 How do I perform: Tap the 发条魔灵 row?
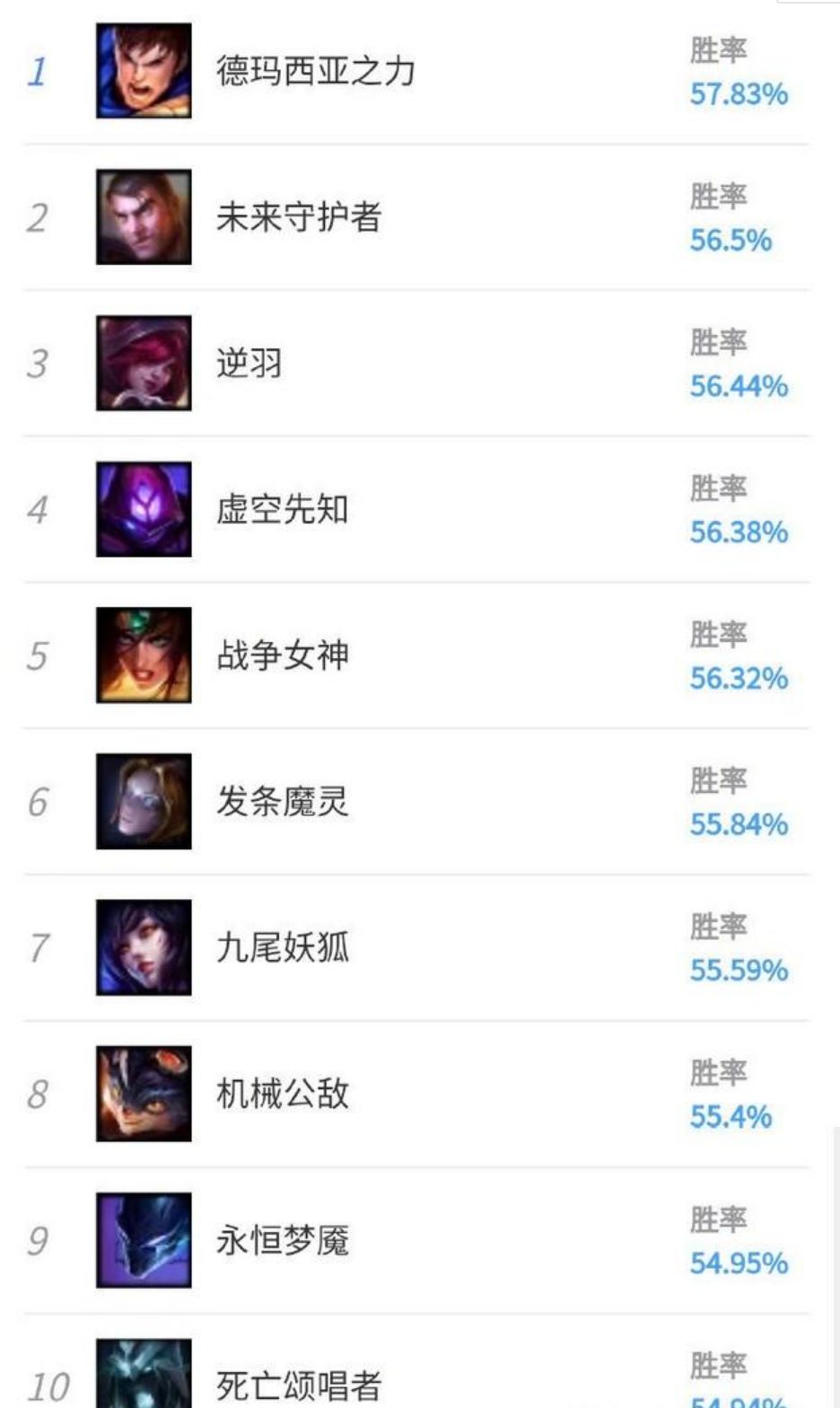282,802
